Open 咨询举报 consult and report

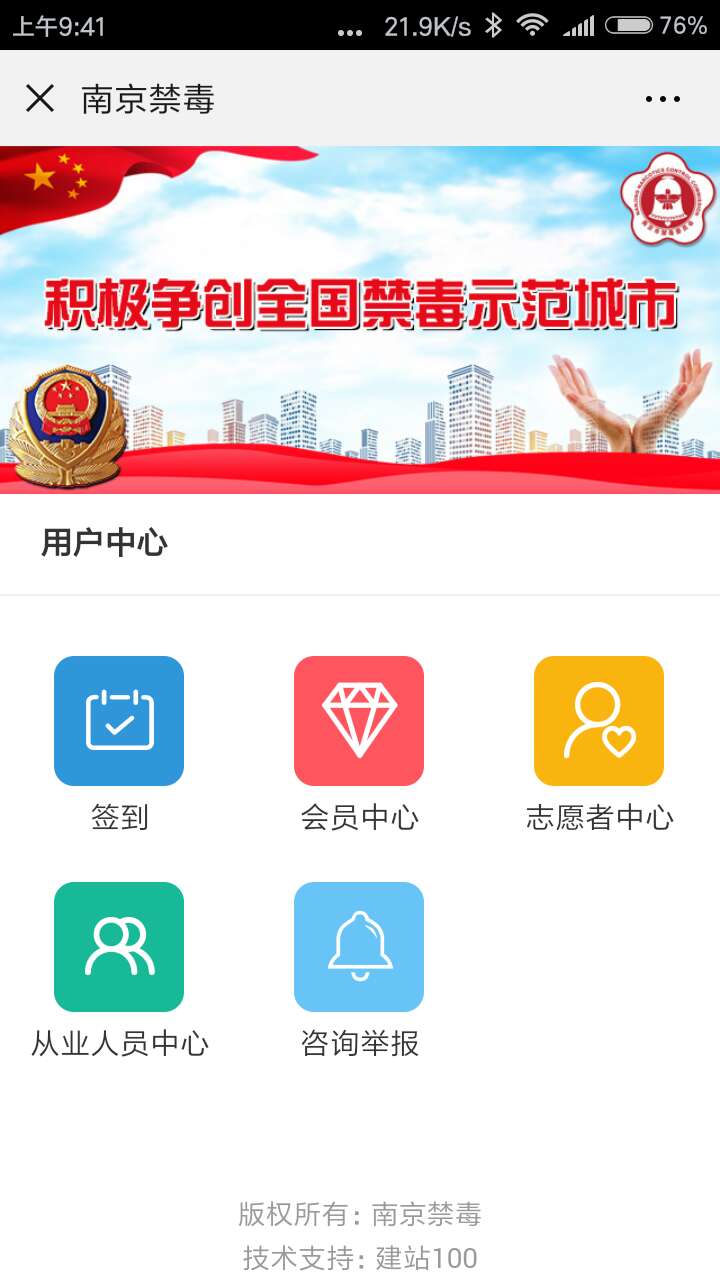(x=359, y=947)
